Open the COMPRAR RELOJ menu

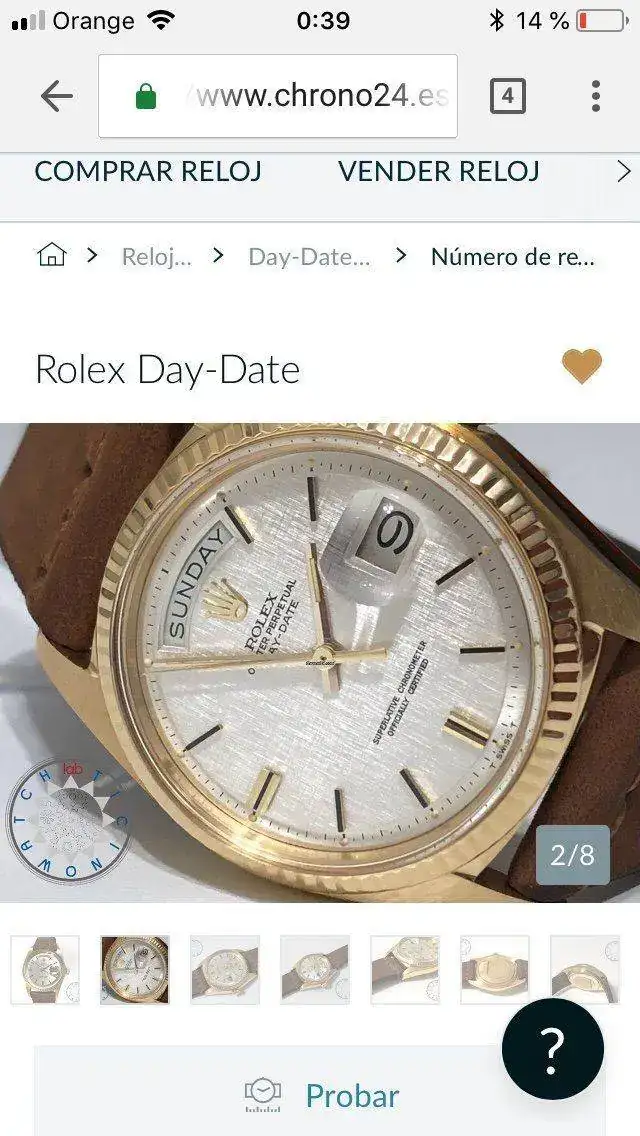point(148,171)
